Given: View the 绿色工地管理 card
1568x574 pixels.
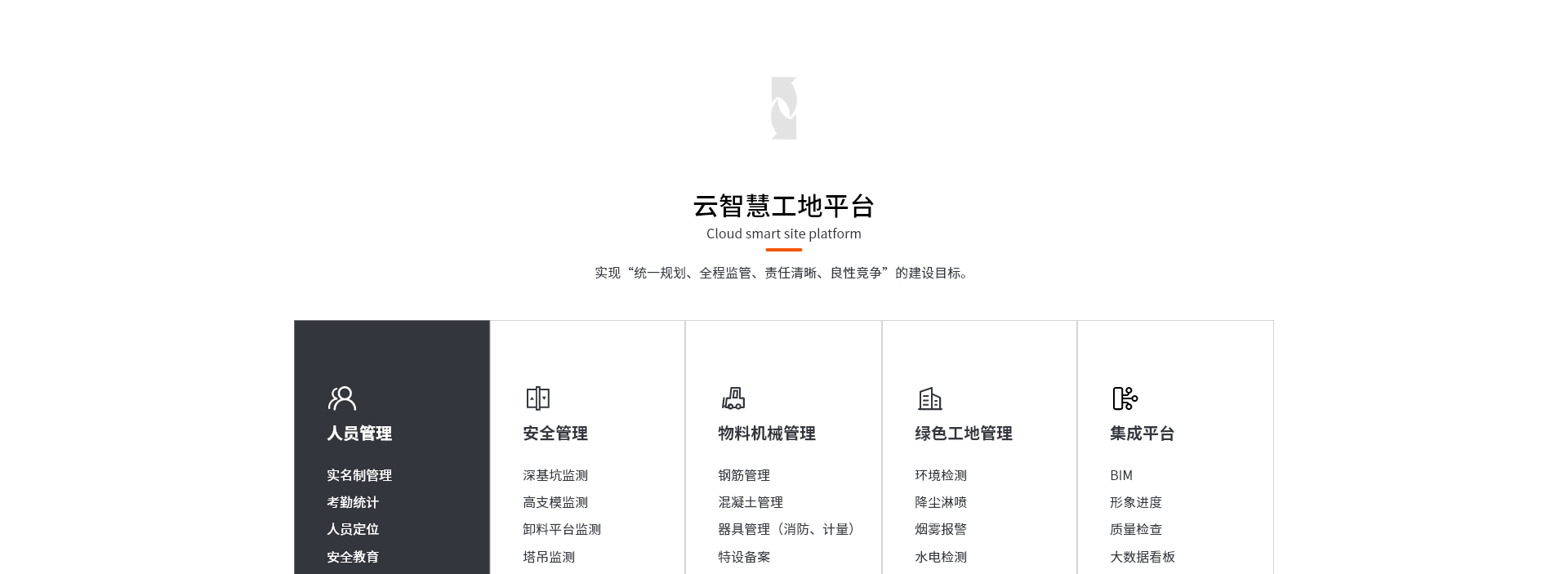Looking at the screenshot, I should (x=964, y=434).
